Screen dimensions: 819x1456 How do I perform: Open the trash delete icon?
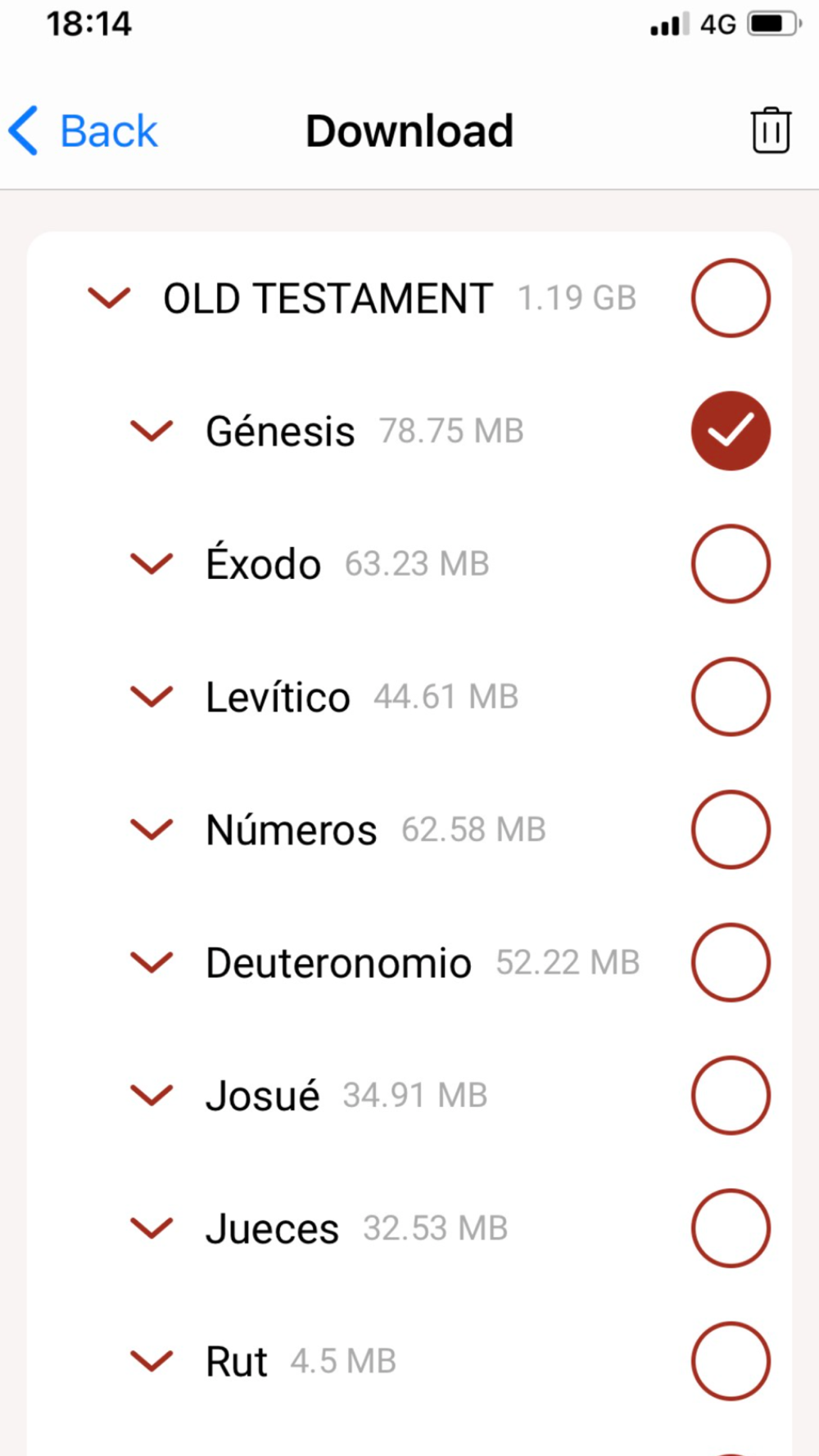coord(771,130)
